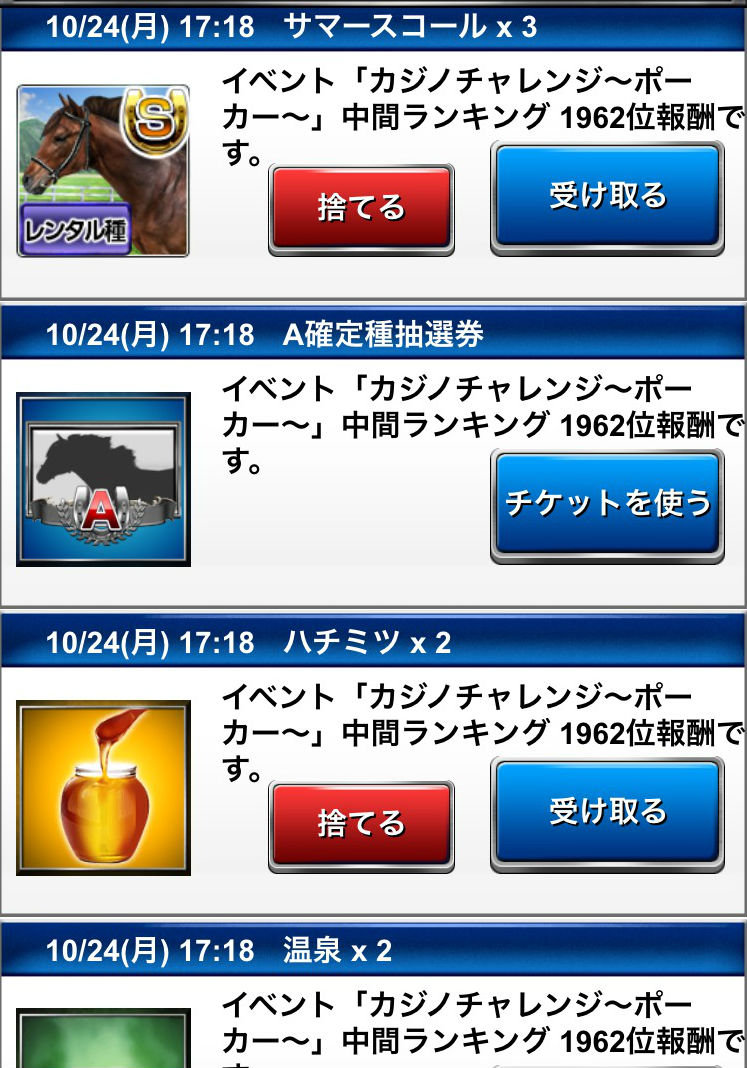Use the A確定種抽選券 ticket
Screen dimensions: 747x1068
pyautogui.click(x=607, y=504)
